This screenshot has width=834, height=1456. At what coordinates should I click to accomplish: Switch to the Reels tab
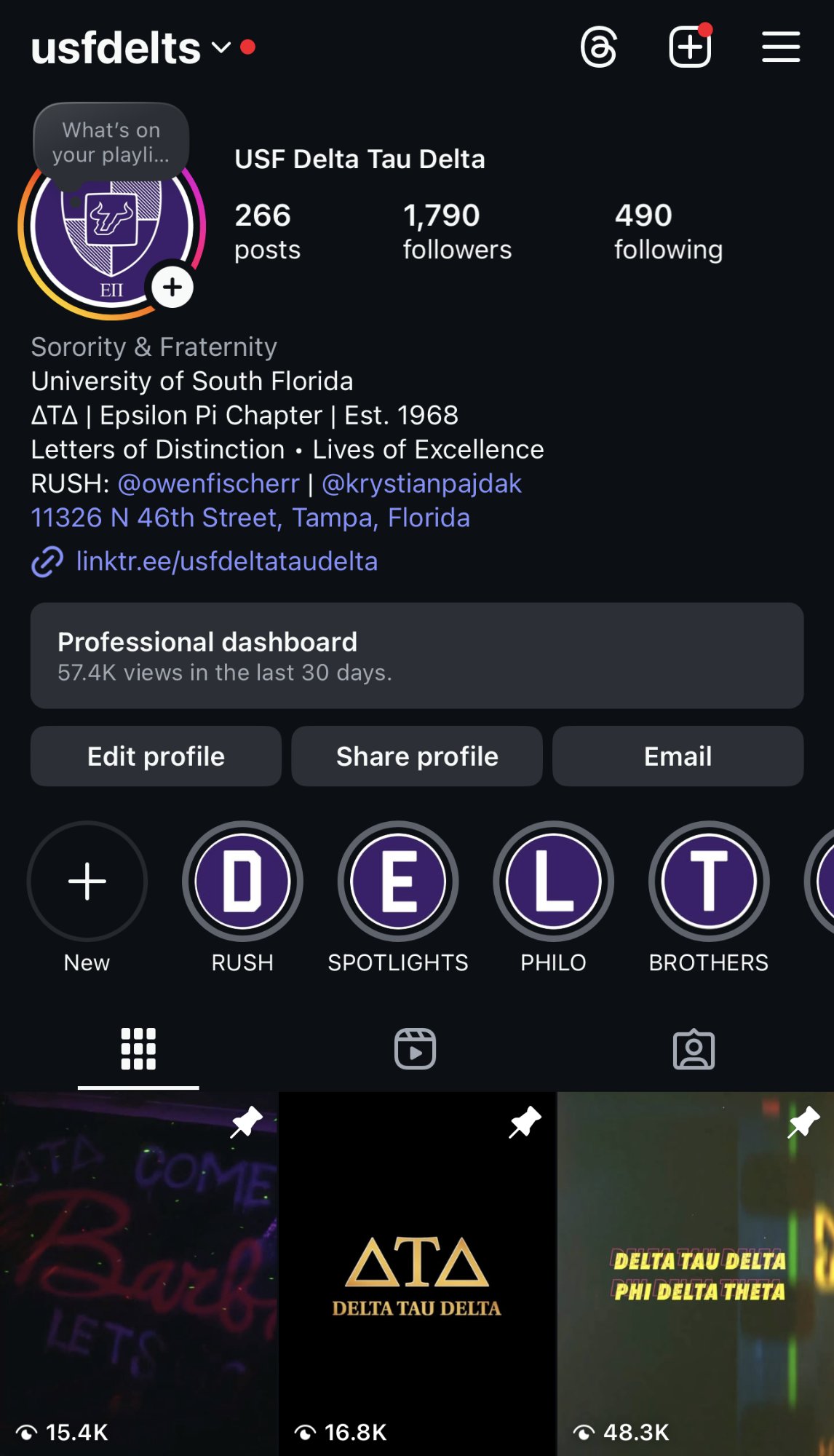coord(415,1049)
